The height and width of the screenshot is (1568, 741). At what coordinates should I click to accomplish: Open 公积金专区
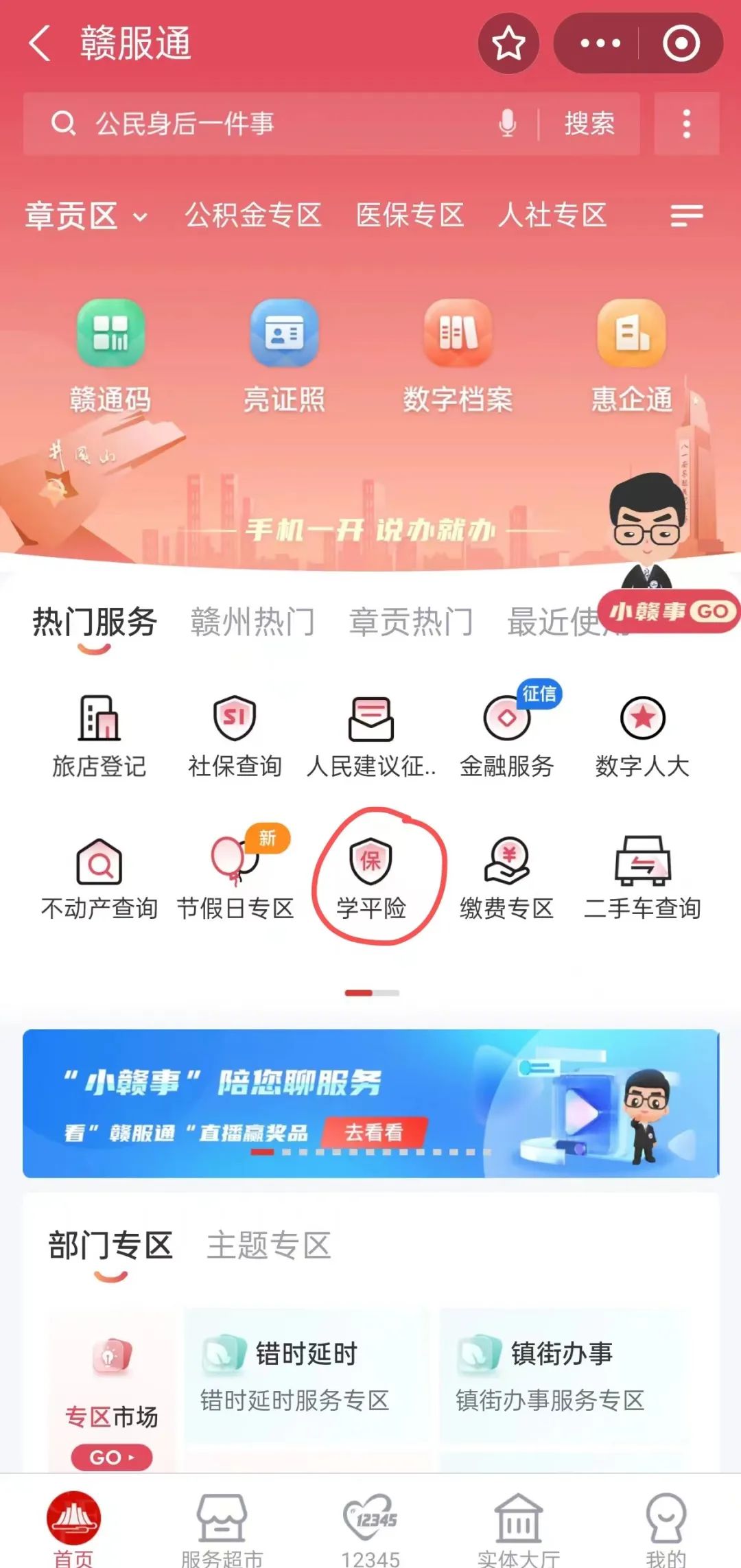[x=253, y=215]
